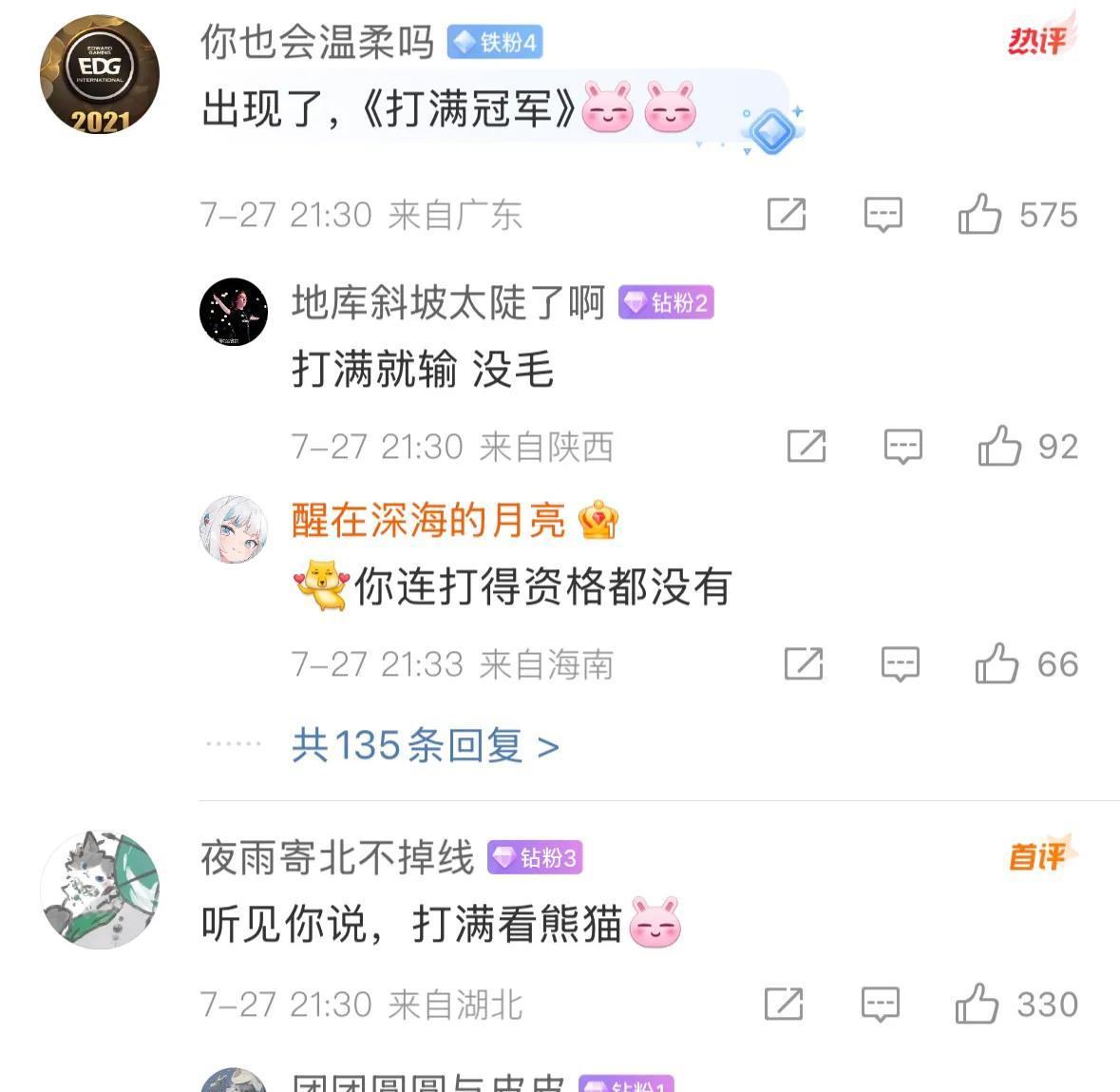
Task: Expand all 135 replies
Action: click(425, 746)
